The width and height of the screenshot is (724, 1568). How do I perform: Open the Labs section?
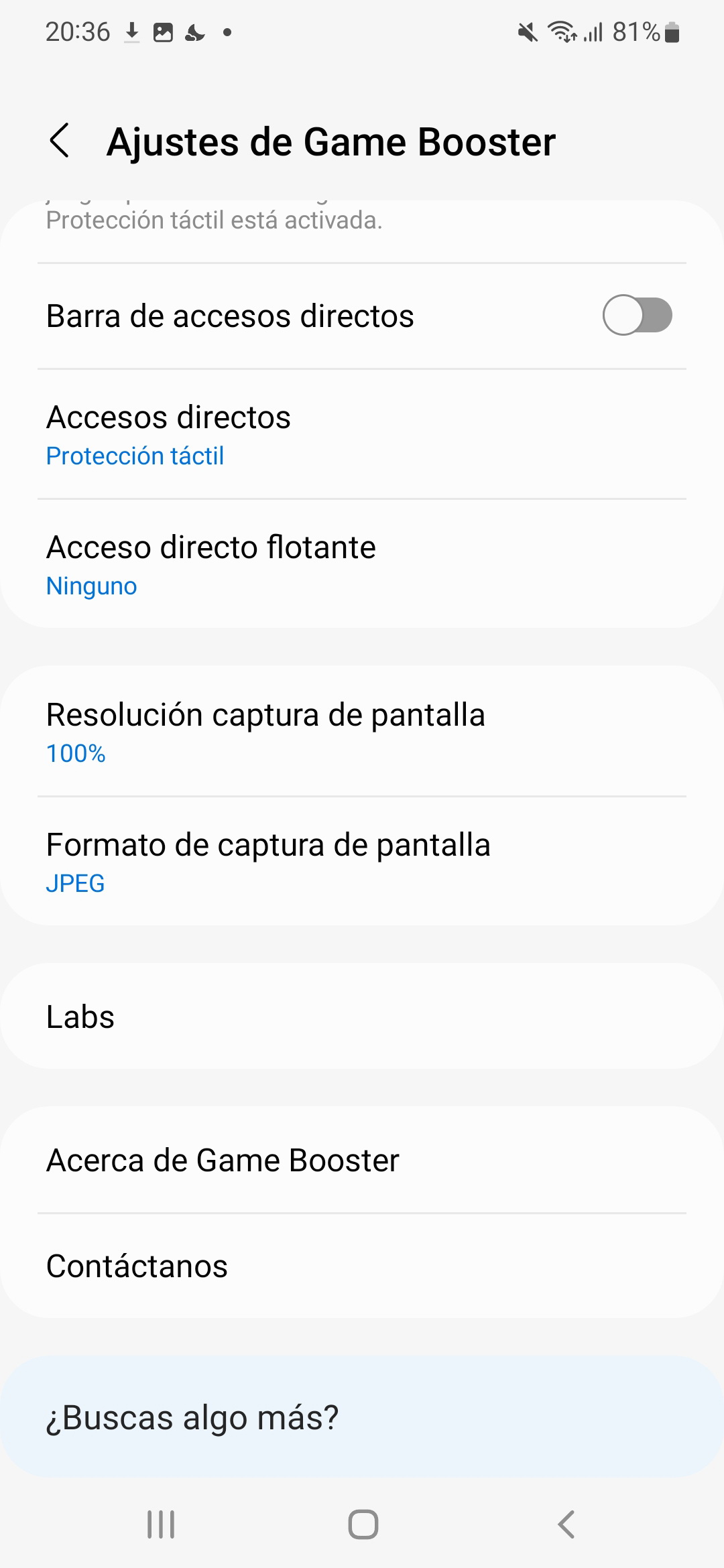point(362,1016)
